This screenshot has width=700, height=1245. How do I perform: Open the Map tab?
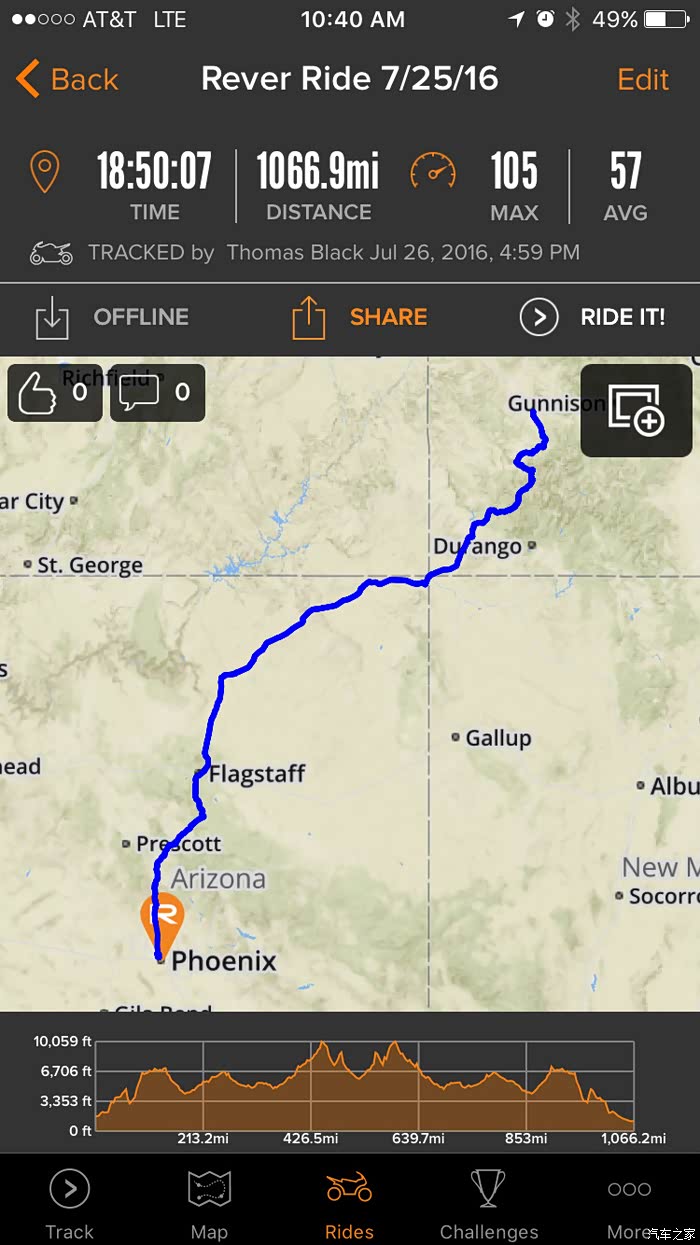(x=209, y=1203)
